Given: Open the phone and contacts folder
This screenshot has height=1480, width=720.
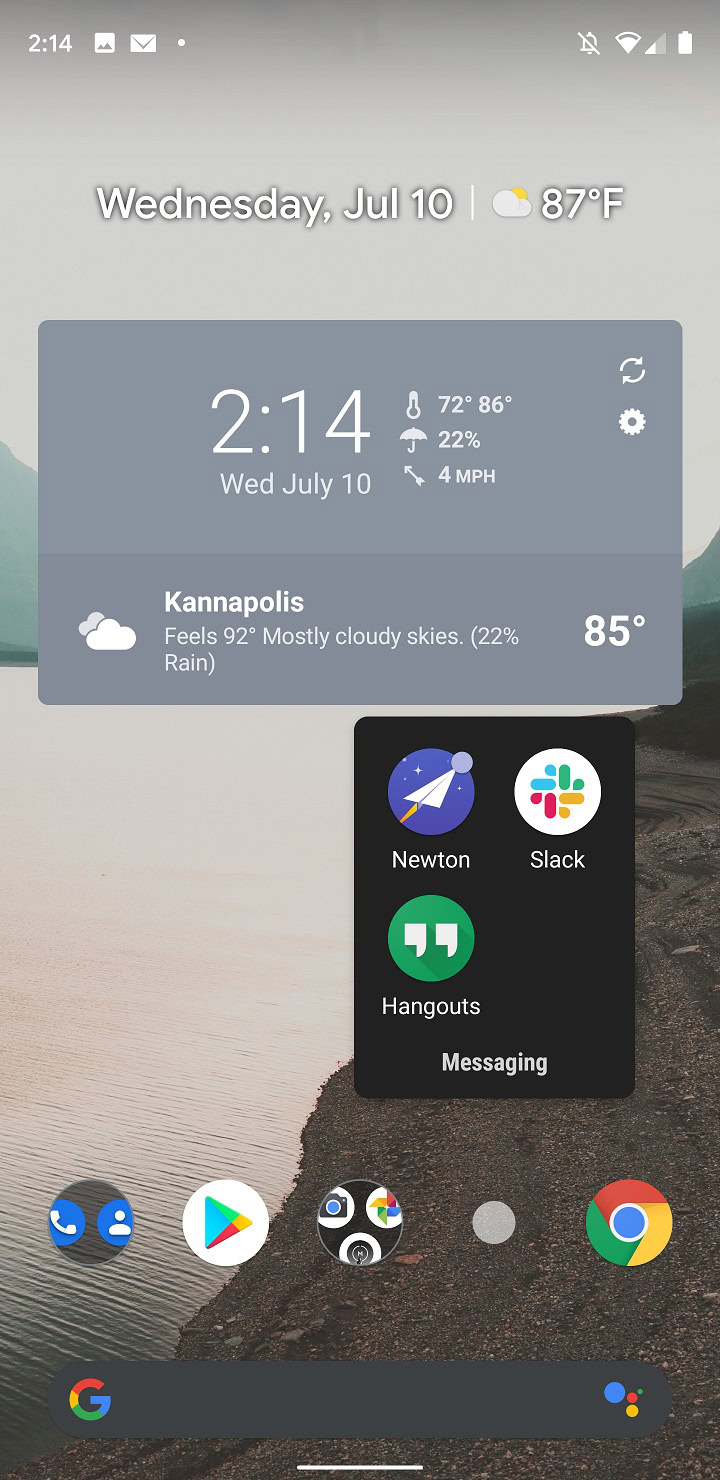Looking at the screenshot, I should 91,1222.
